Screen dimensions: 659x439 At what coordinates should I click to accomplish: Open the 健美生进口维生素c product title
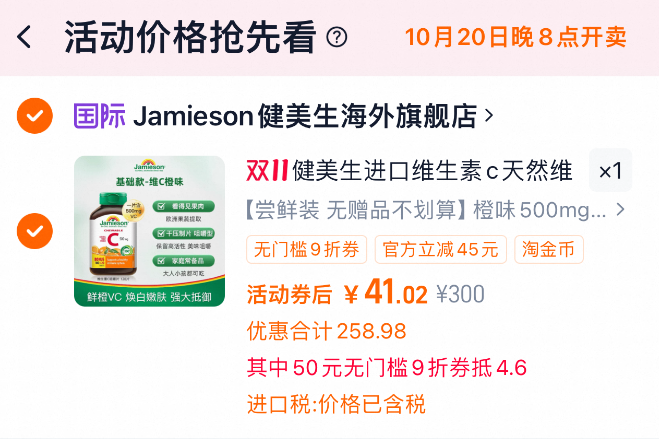click(410, 171)
